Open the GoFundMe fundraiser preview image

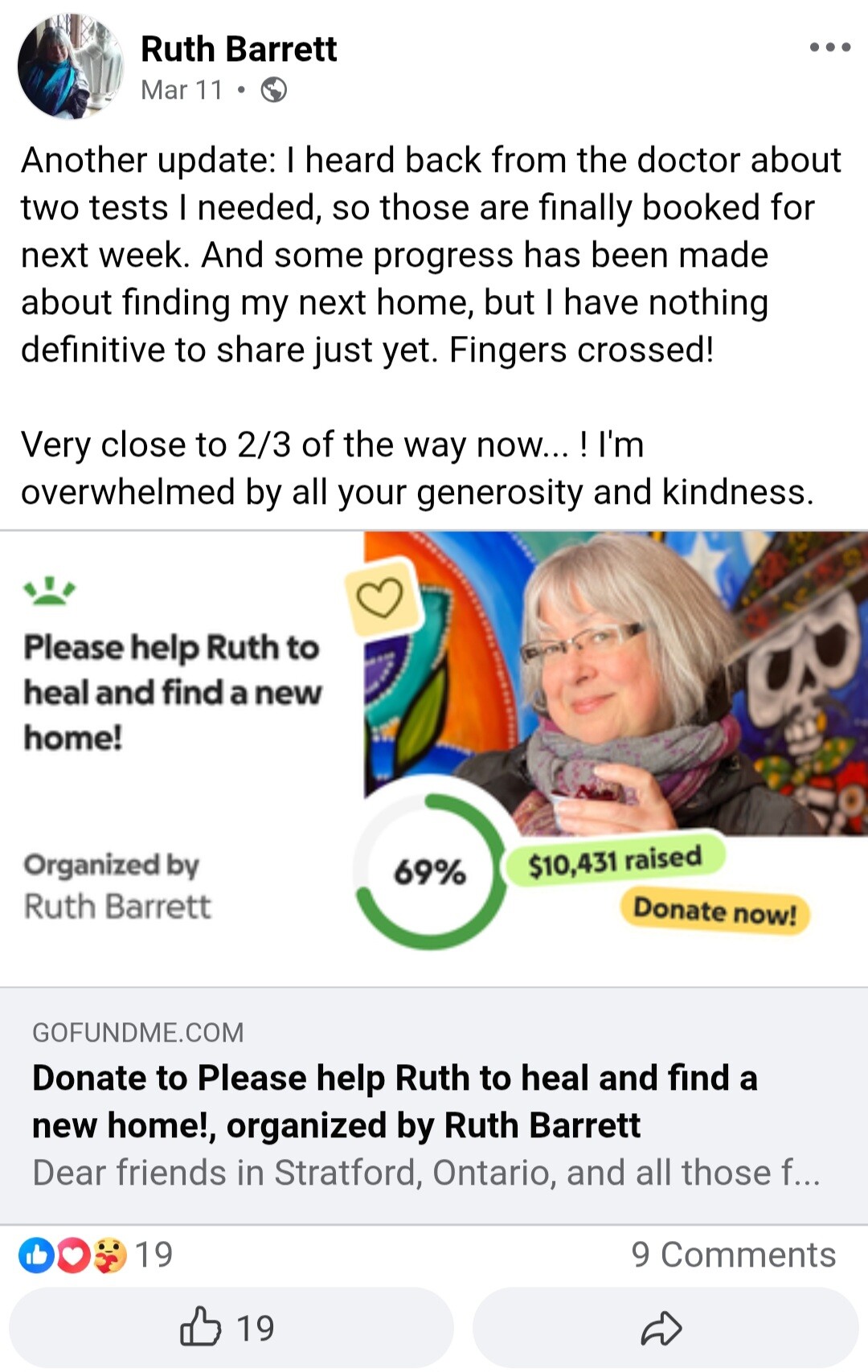434,757
